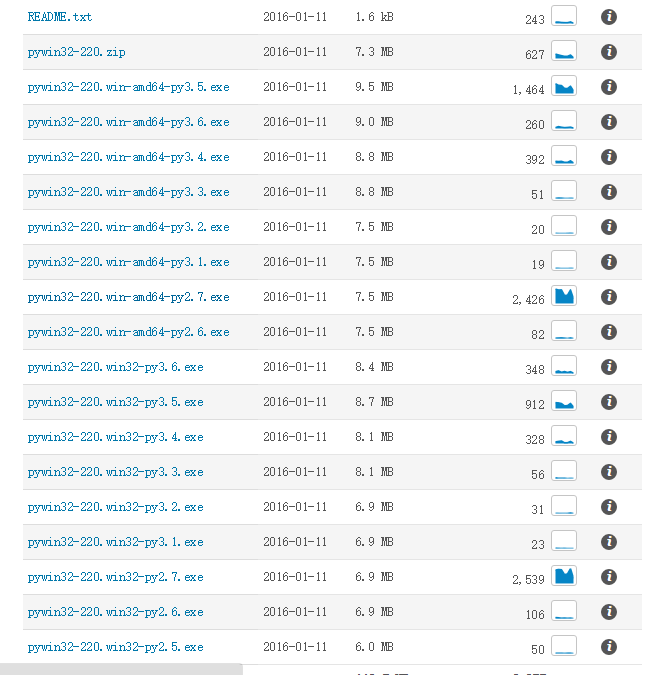Download pywin32-220.zip
This screenshot has height=675, width=652.
[x=75, y=52]
